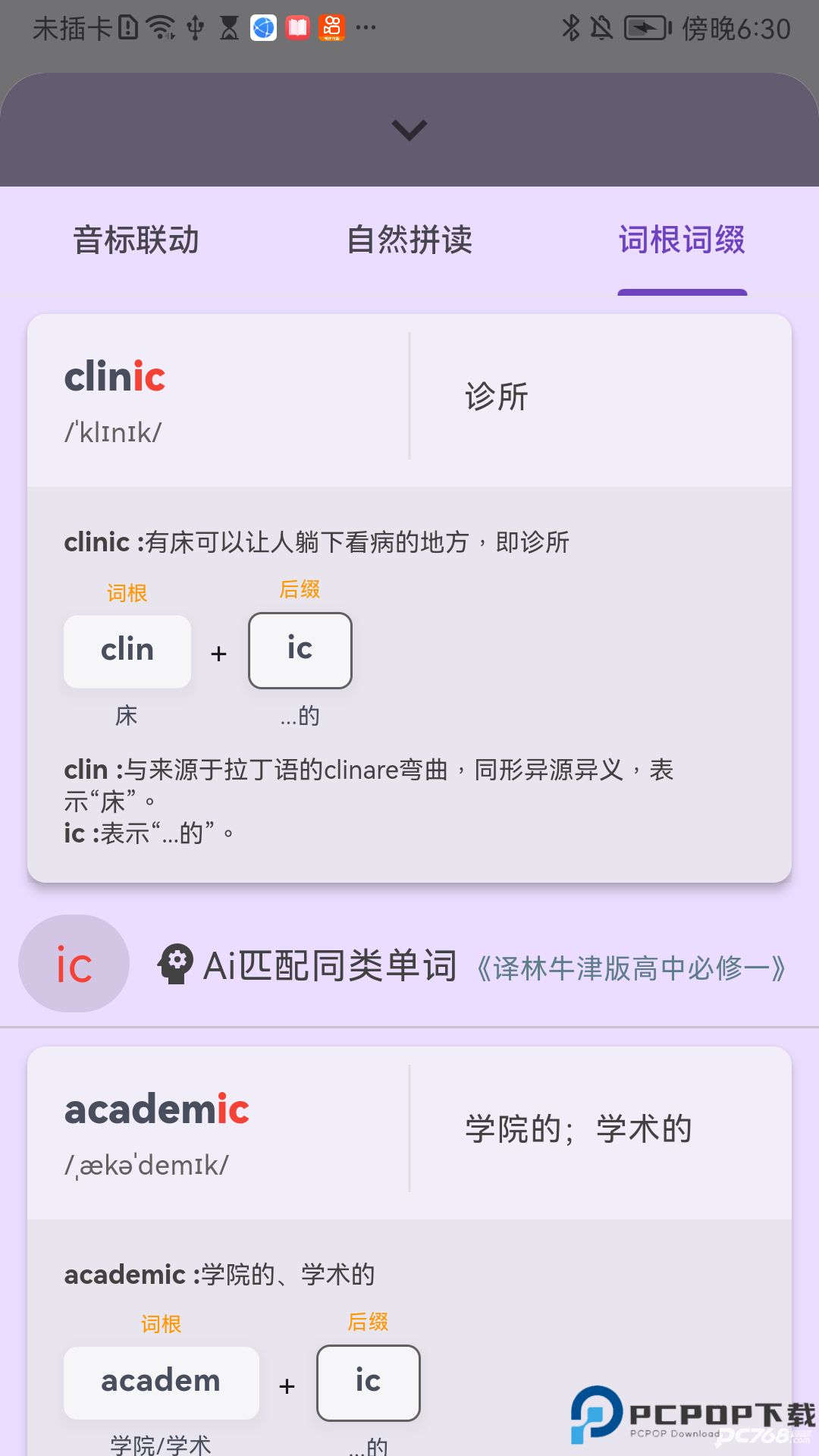
Task: Select the 词根词缀 tab
Action: 681,240
